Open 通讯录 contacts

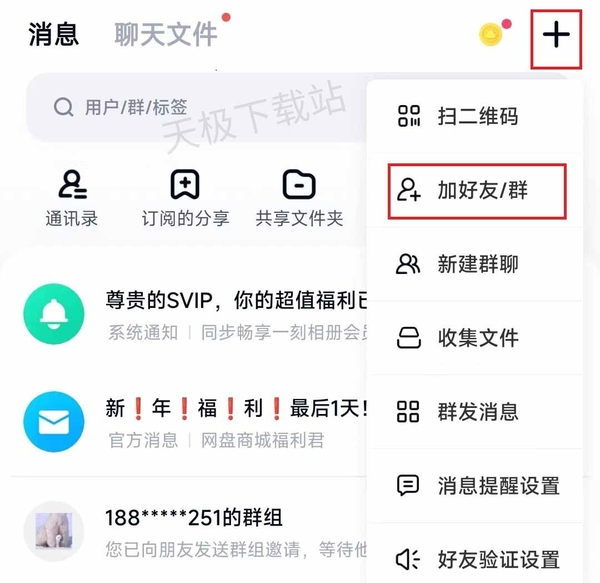[72, 197]
